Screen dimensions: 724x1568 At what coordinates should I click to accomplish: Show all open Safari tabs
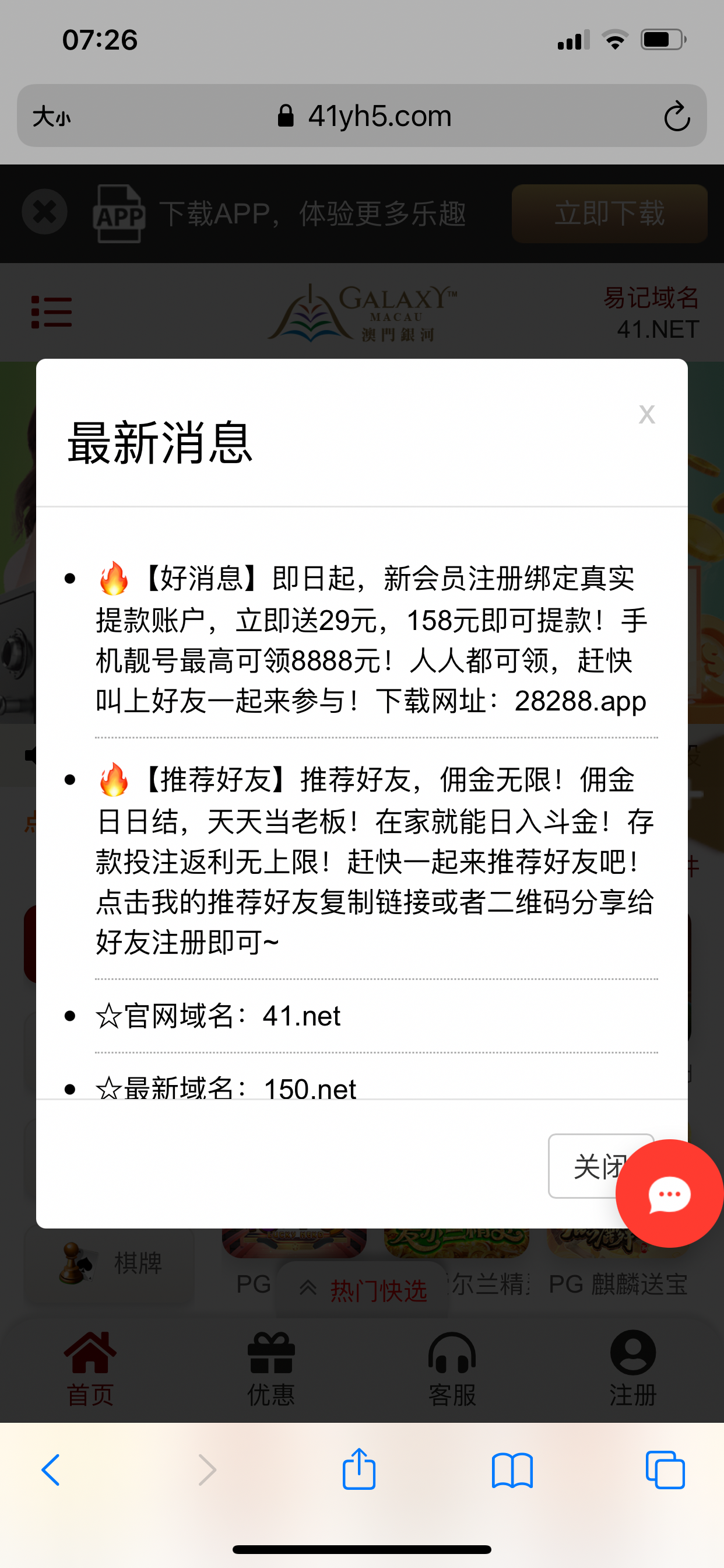pos(665,1470)
